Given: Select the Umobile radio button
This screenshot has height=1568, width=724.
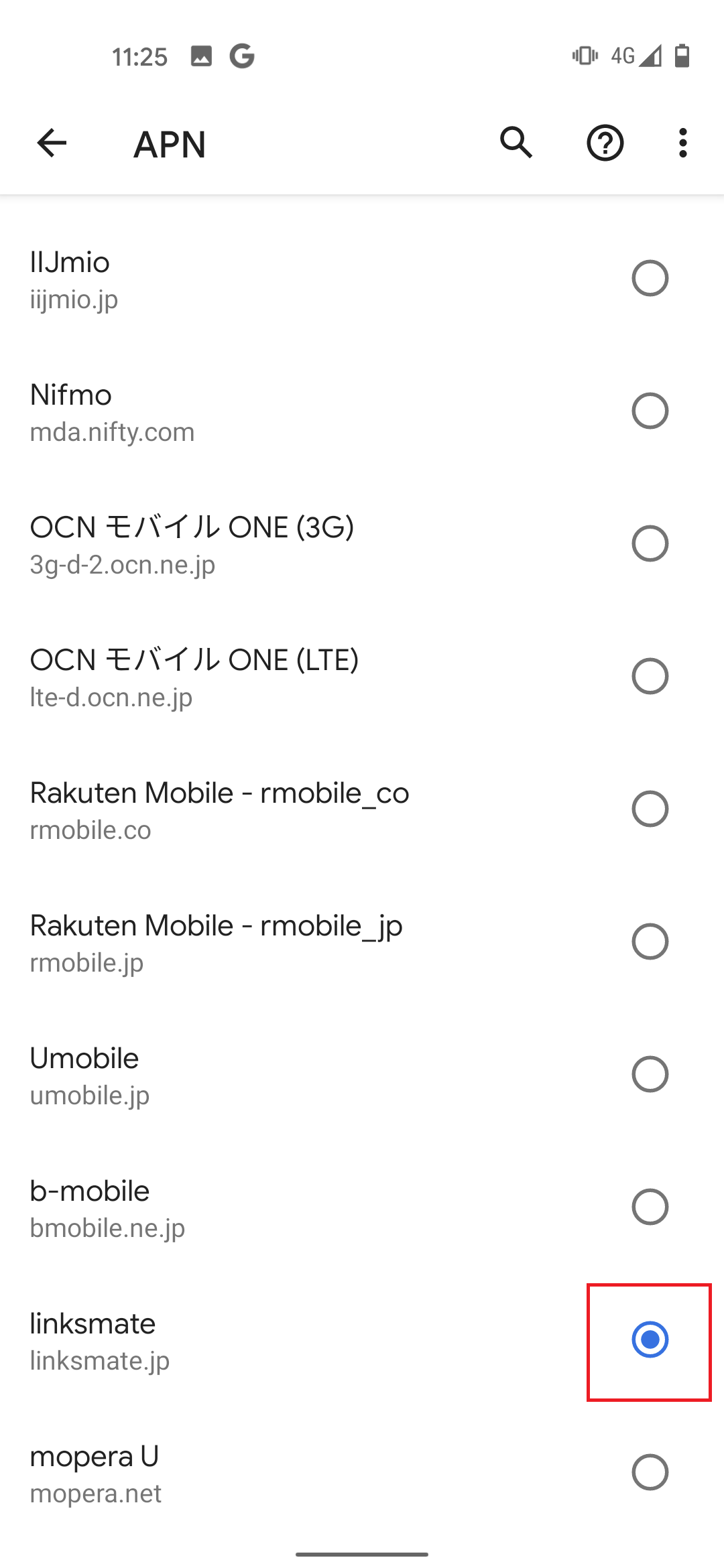Looking at the screenshot, I should click(650, 1074).
